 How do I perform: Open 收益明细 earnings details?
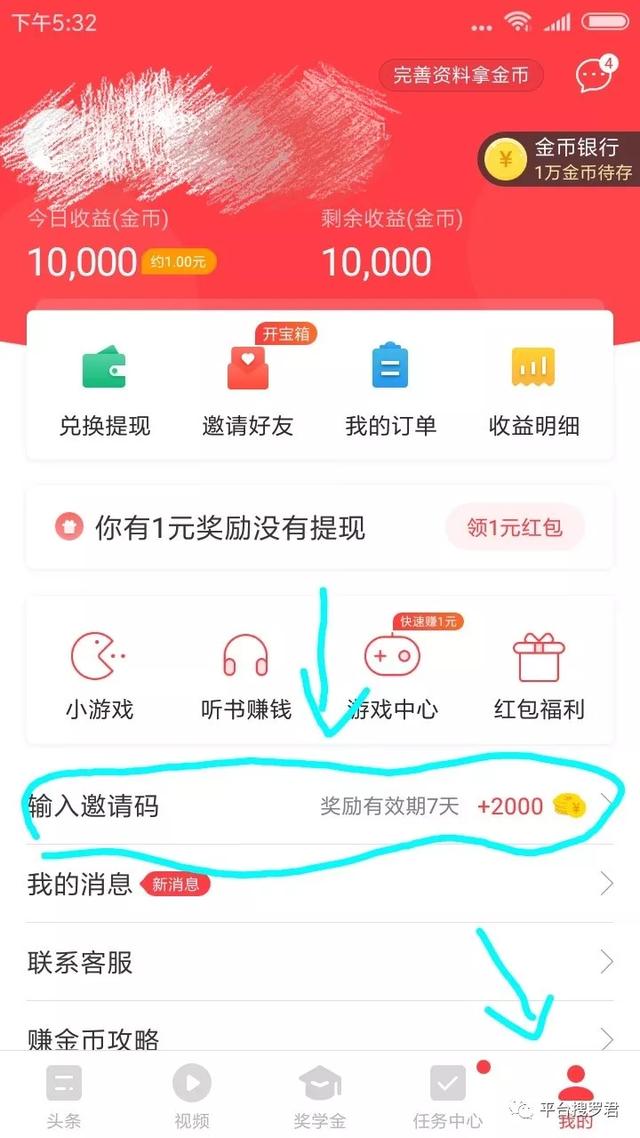[534, 391]
